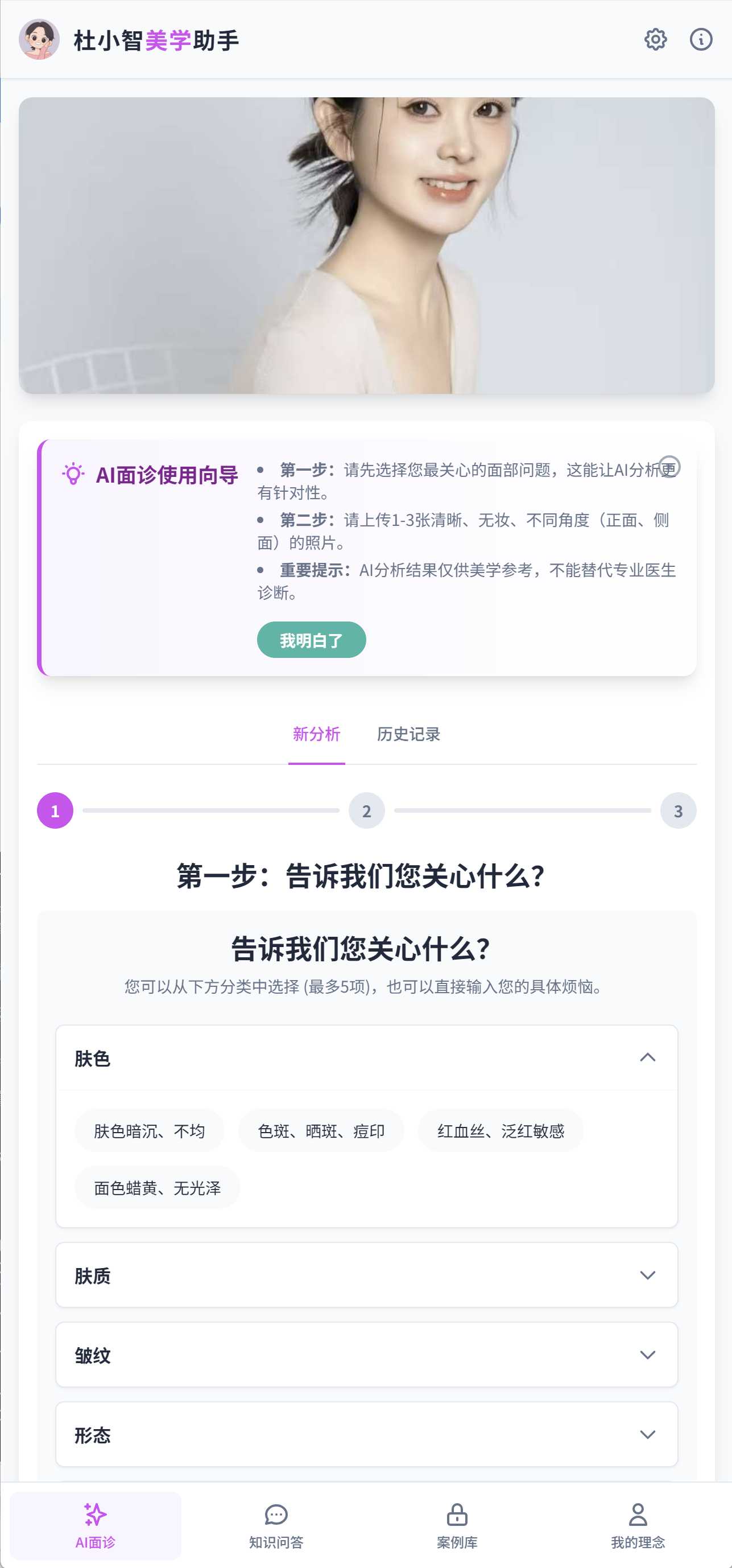Switch to the 历史记录 tab
Image resolution: width=732 pixels, height=1568 pixels.
[x=408, y=734]
